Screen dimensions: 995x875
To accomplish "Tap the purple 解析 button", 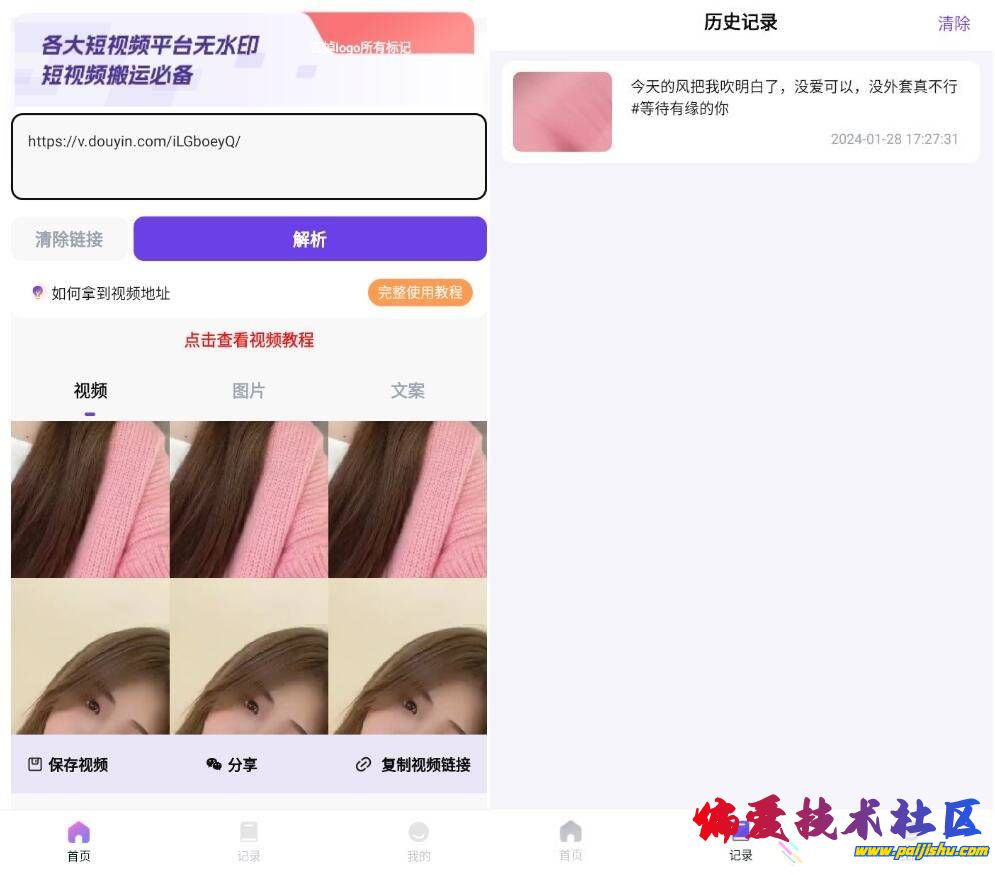I will click(x=310, y=239).
